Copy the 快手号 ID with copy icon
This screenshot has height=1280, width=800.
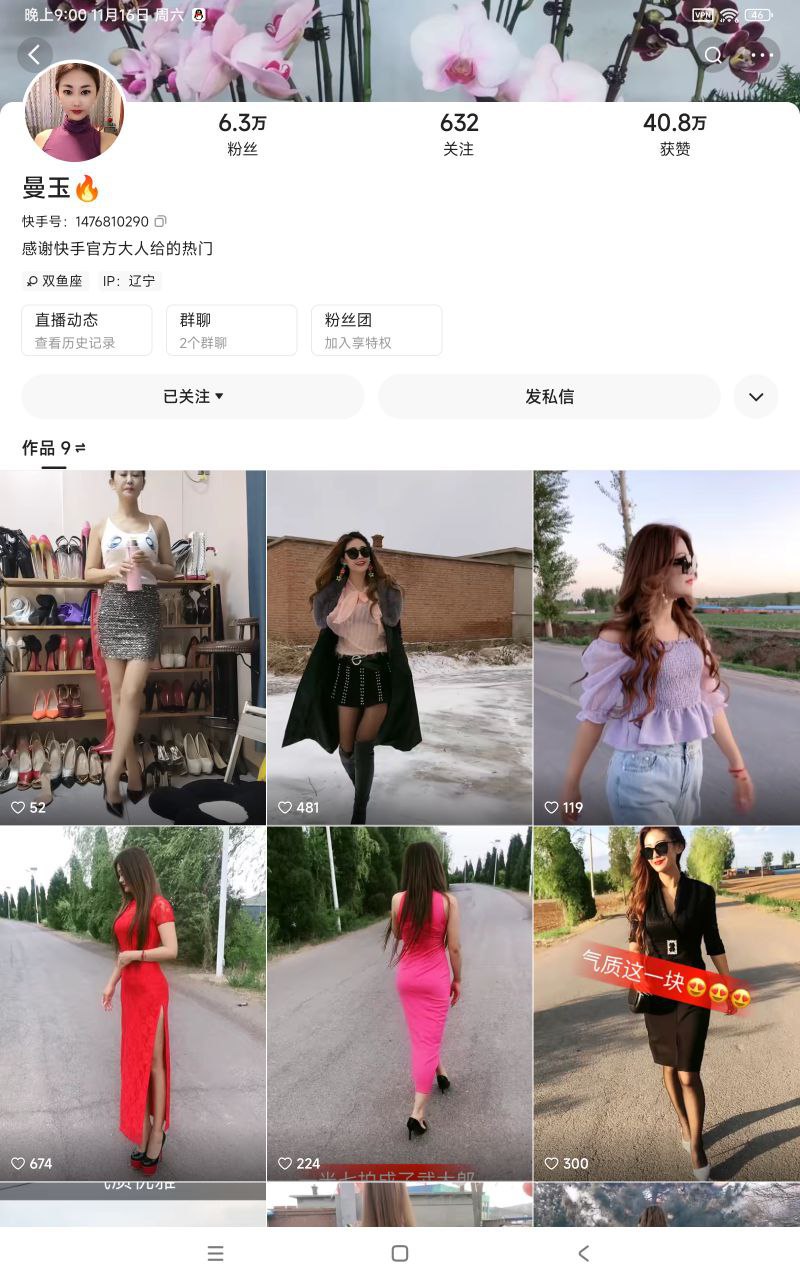point(160,221)
